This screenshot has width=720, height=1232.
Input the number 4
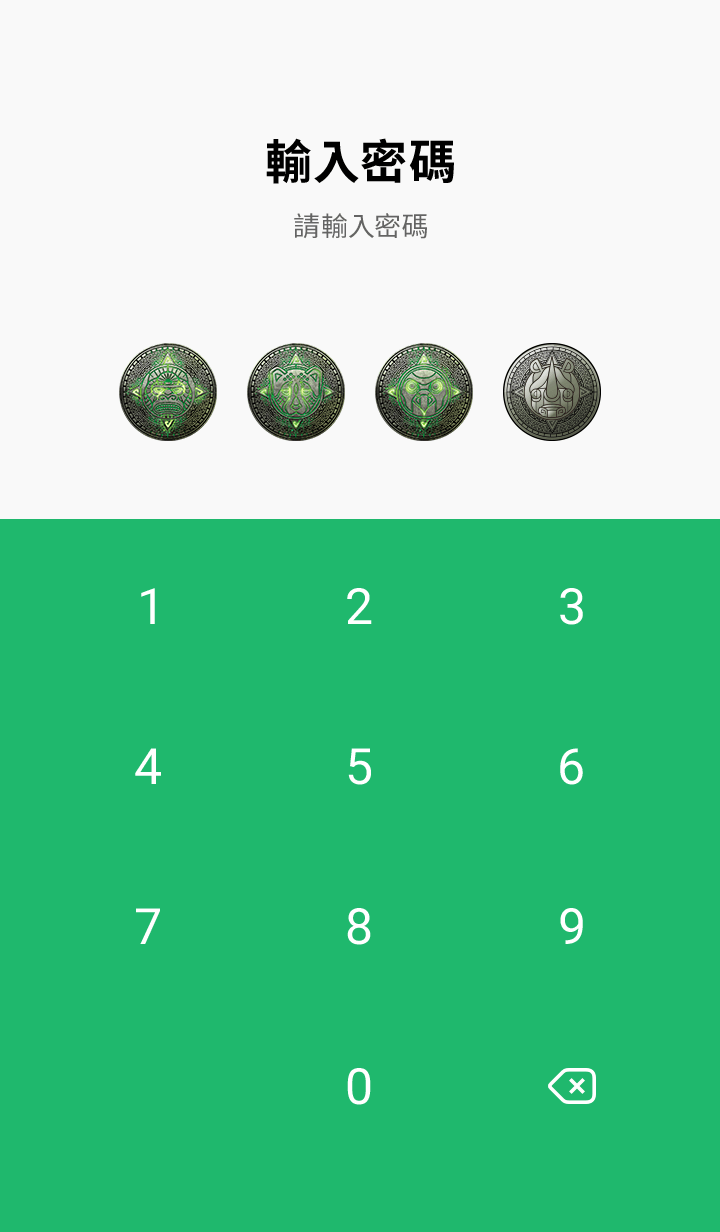[149, 767]
